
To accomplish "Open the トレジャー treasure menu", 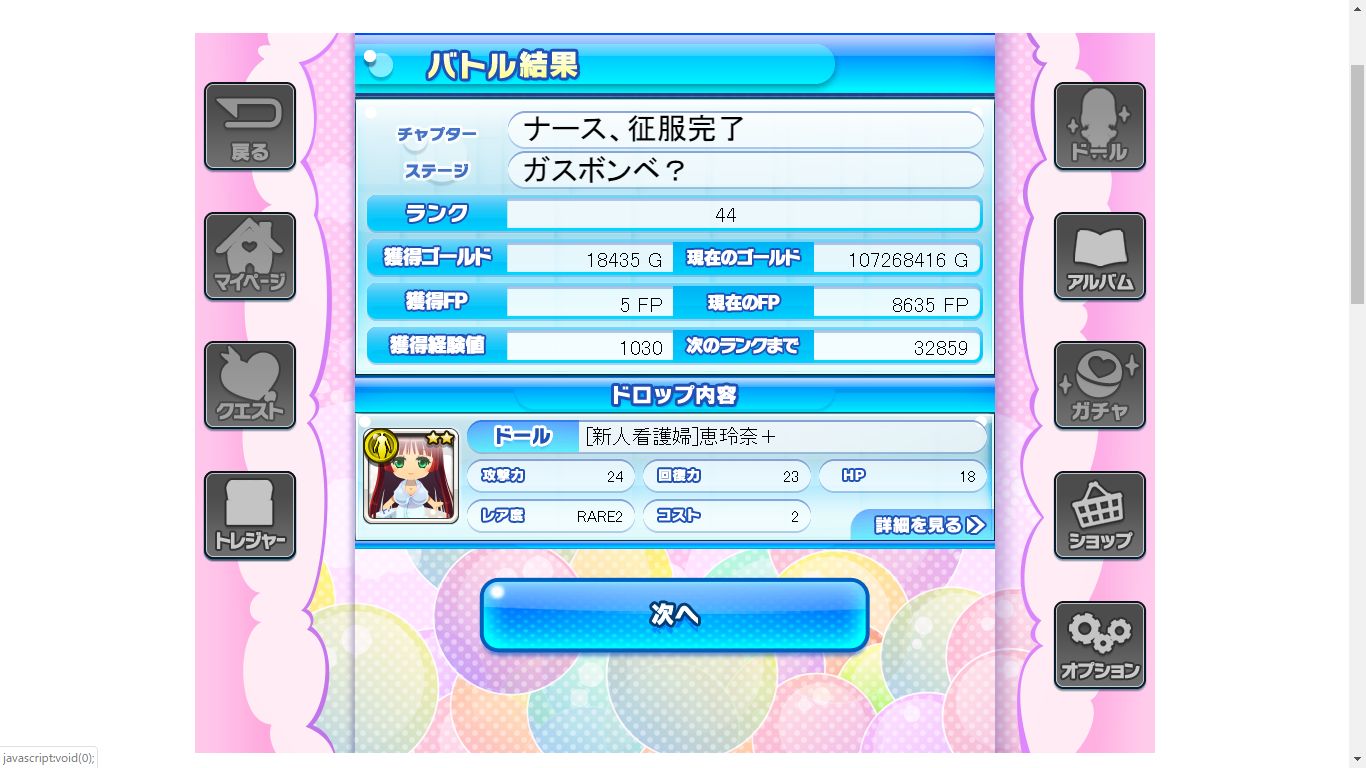I will click(250, 515).
